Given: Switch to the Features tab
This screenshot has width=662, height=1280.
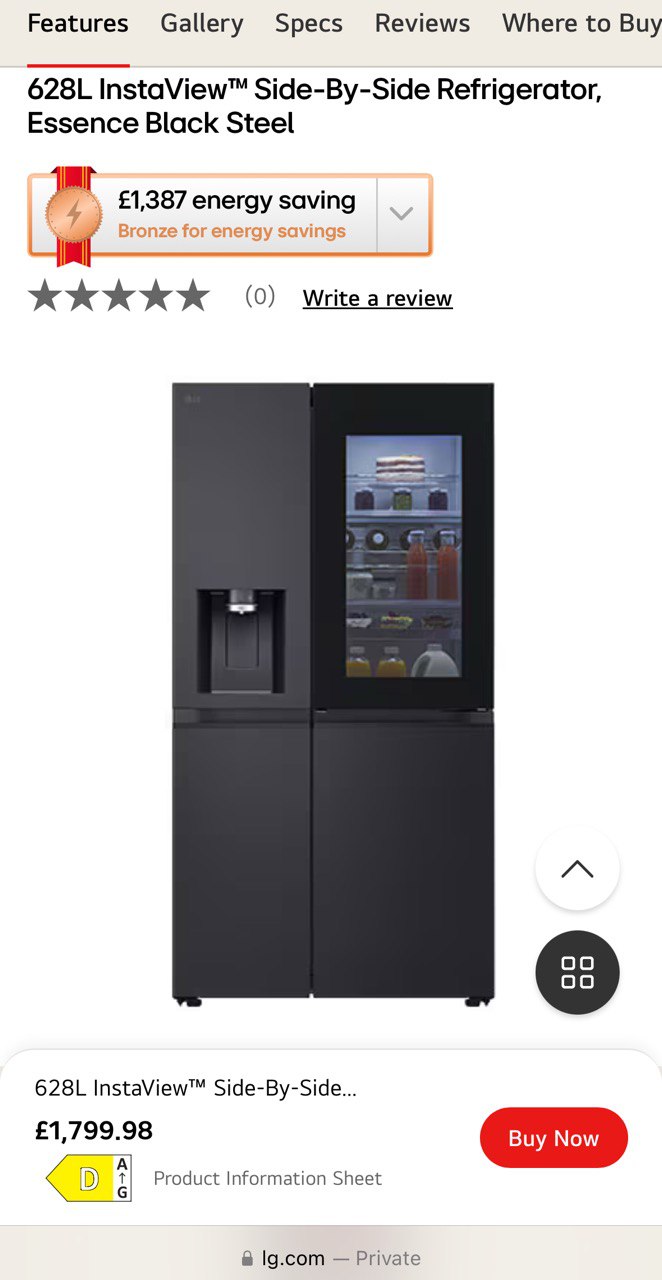Looking at the screenshot, I should point(78,23).
